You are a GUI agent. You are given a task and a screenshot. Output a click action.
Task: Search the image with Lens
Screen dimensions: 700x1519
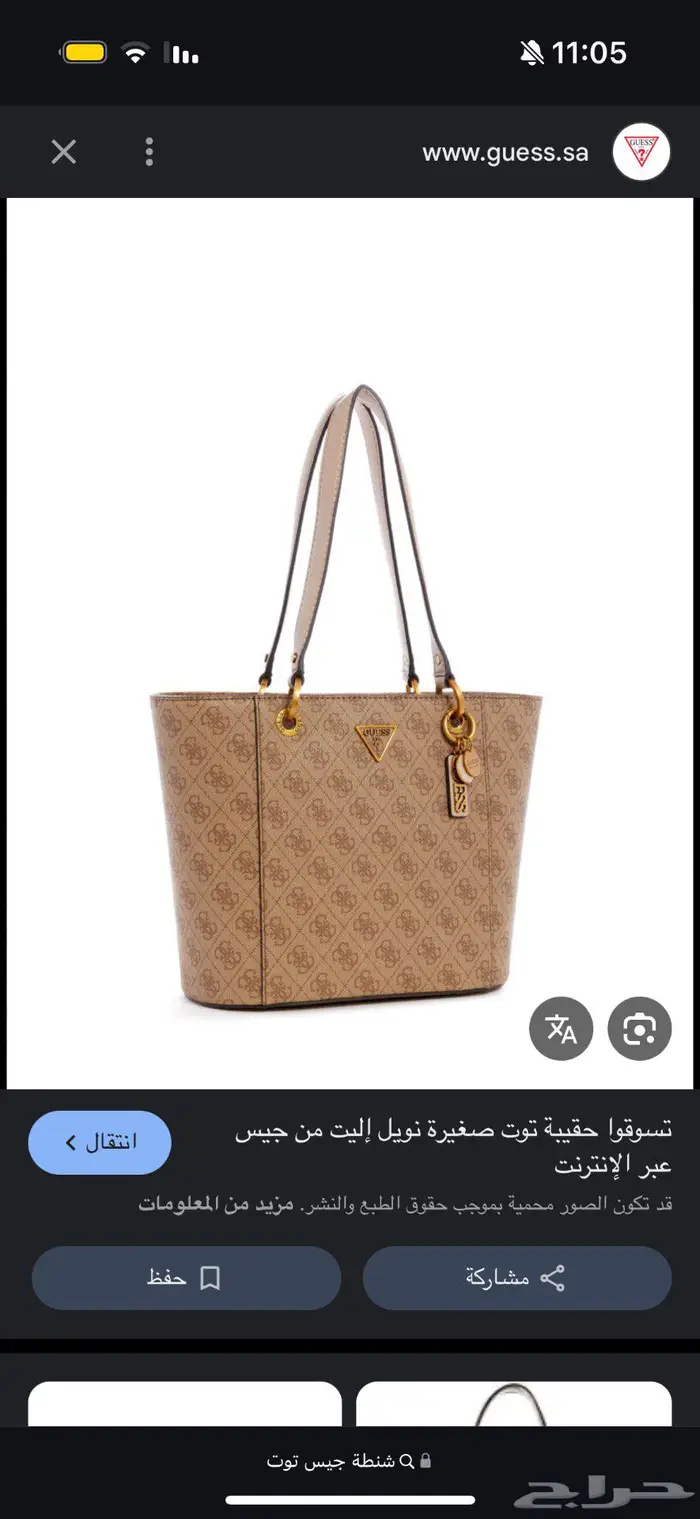639,1028
